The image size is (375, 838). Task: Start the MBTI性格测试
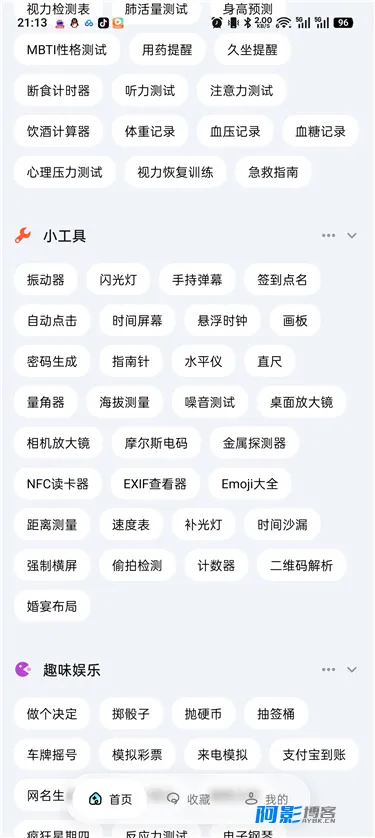click(67, 50)
